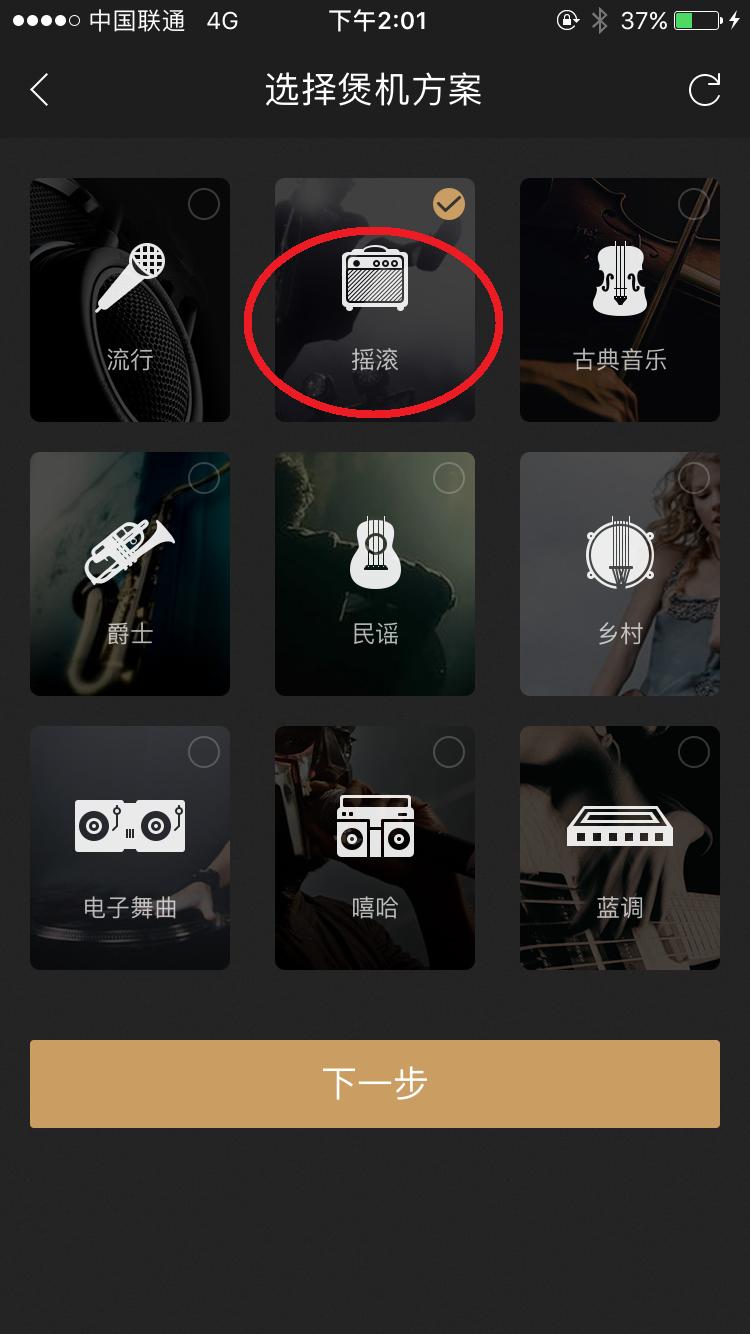
Task: Uncheck the selected 摇滚 checkmark
Action: click(x=449, y=204)
